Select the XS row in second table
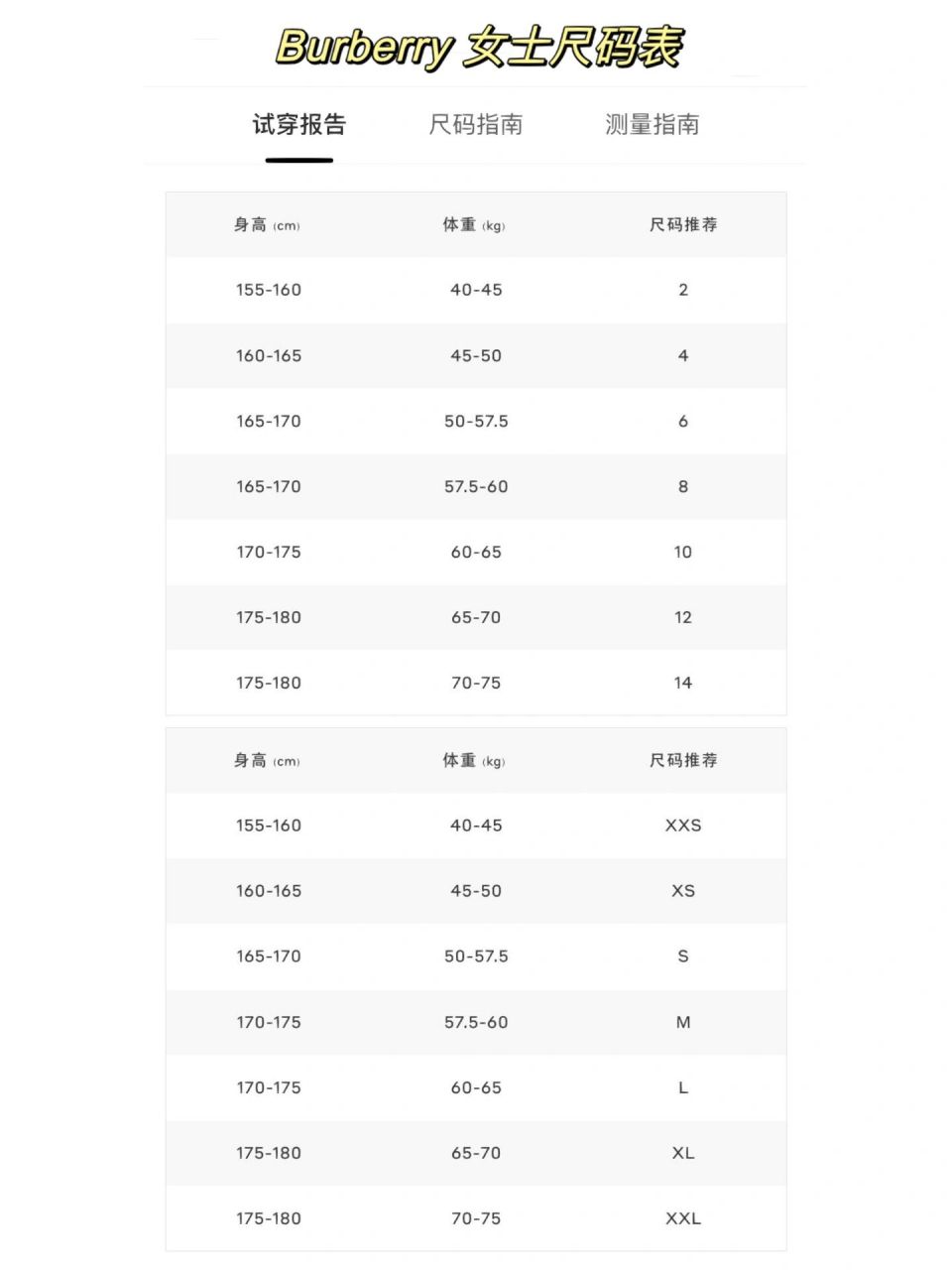This screenshot has width=952, height=1270. click(x=682, y=891)
